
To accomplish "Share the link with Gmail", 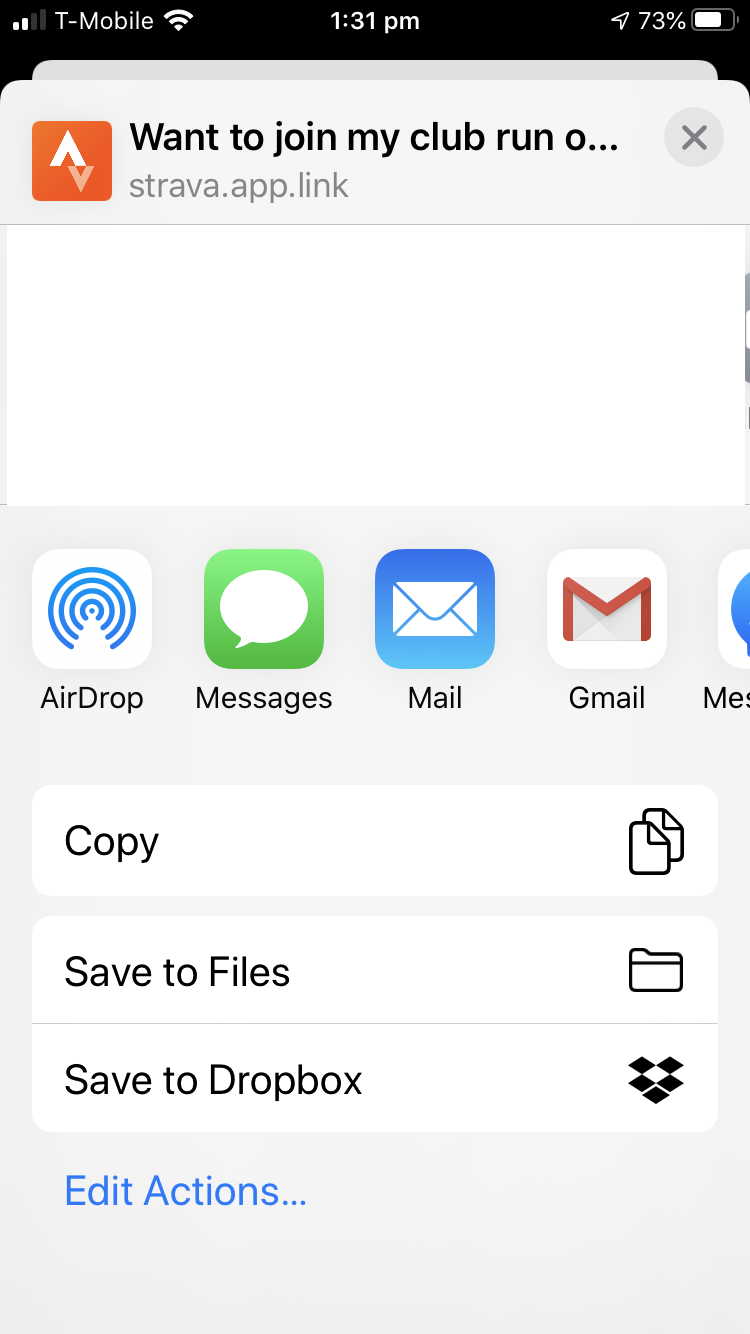I will (607, 609).
